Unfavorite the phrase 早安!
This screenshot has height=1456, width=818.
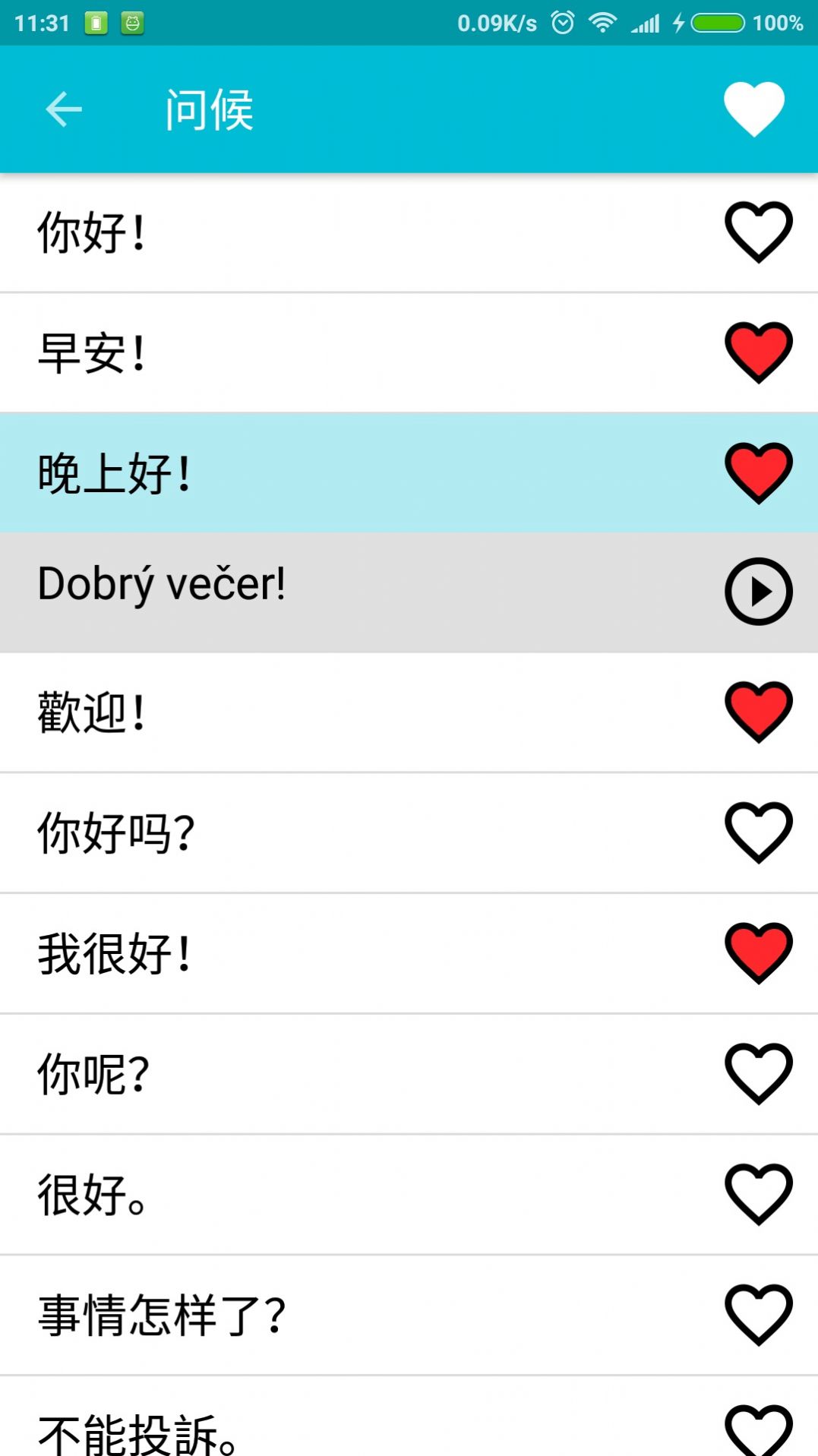coord(758,352)
